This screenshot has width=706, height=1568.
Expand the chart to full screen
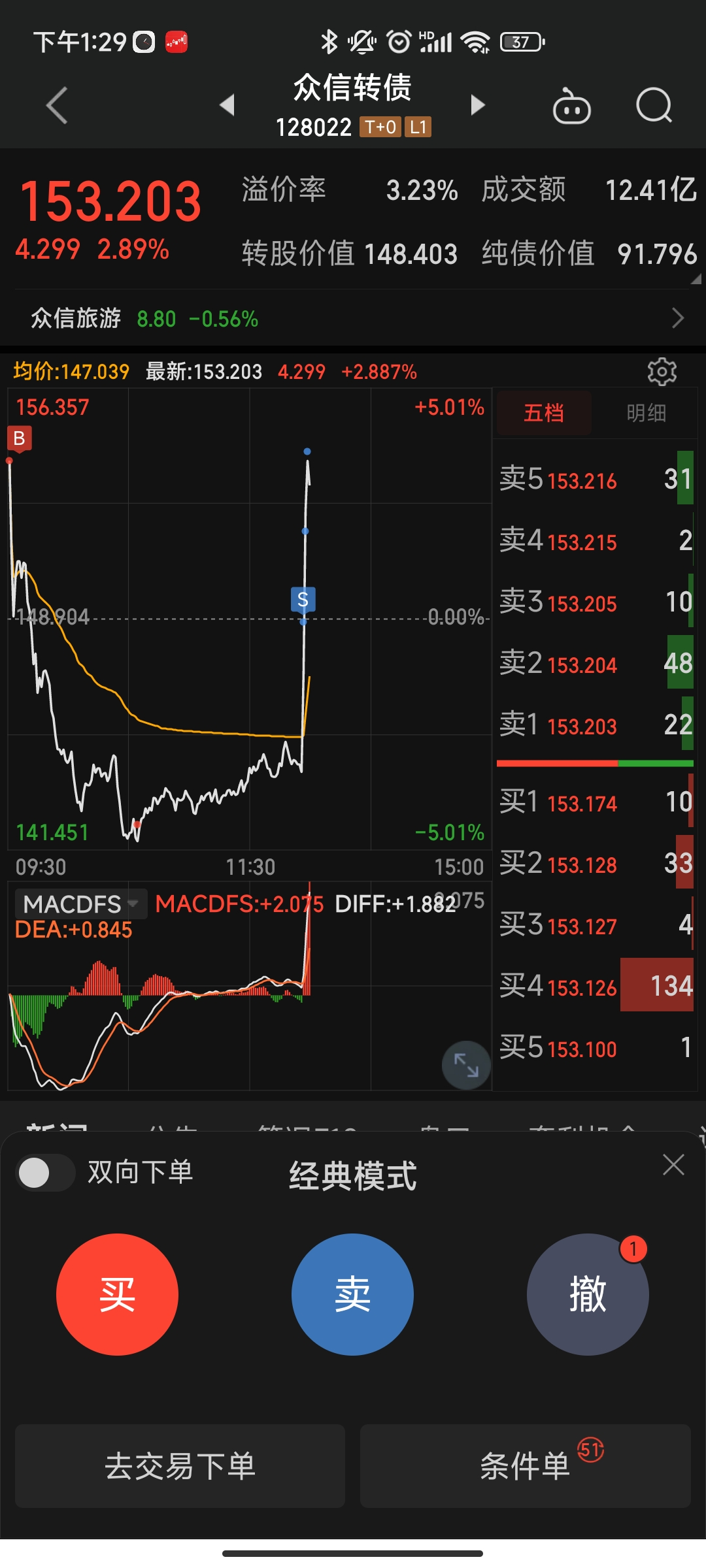coord(466,1065)
